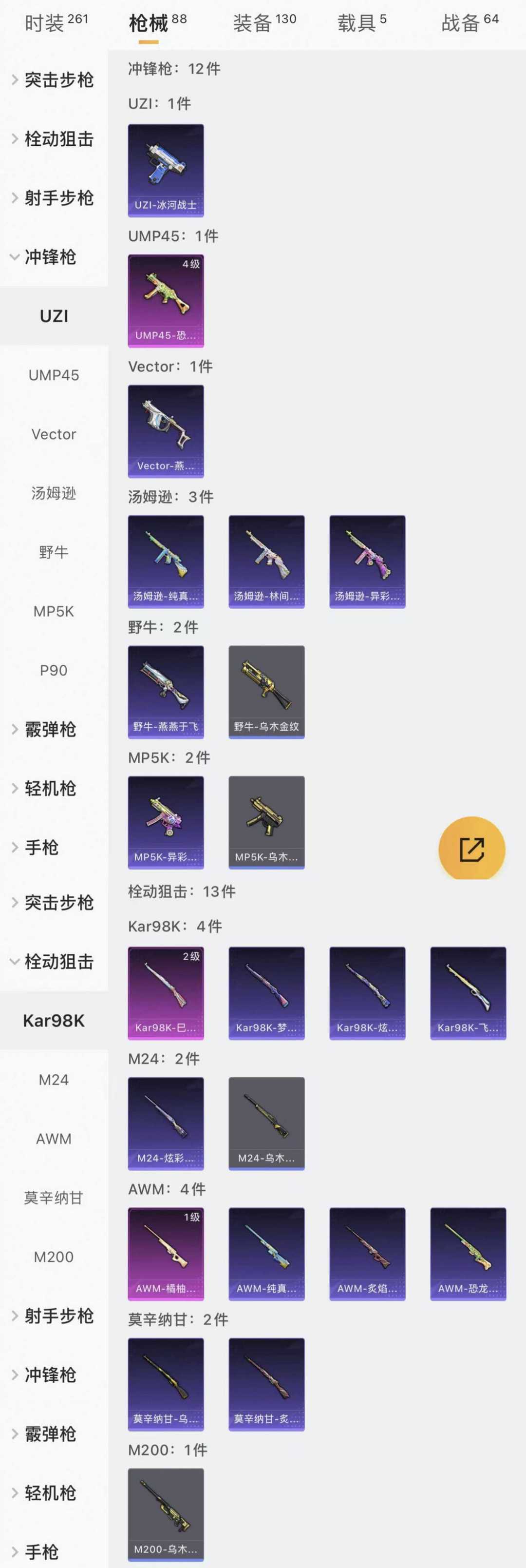526x1568 pixels.
Task: Switch to the 装备 tab
Action: click(x=264, y=23)
